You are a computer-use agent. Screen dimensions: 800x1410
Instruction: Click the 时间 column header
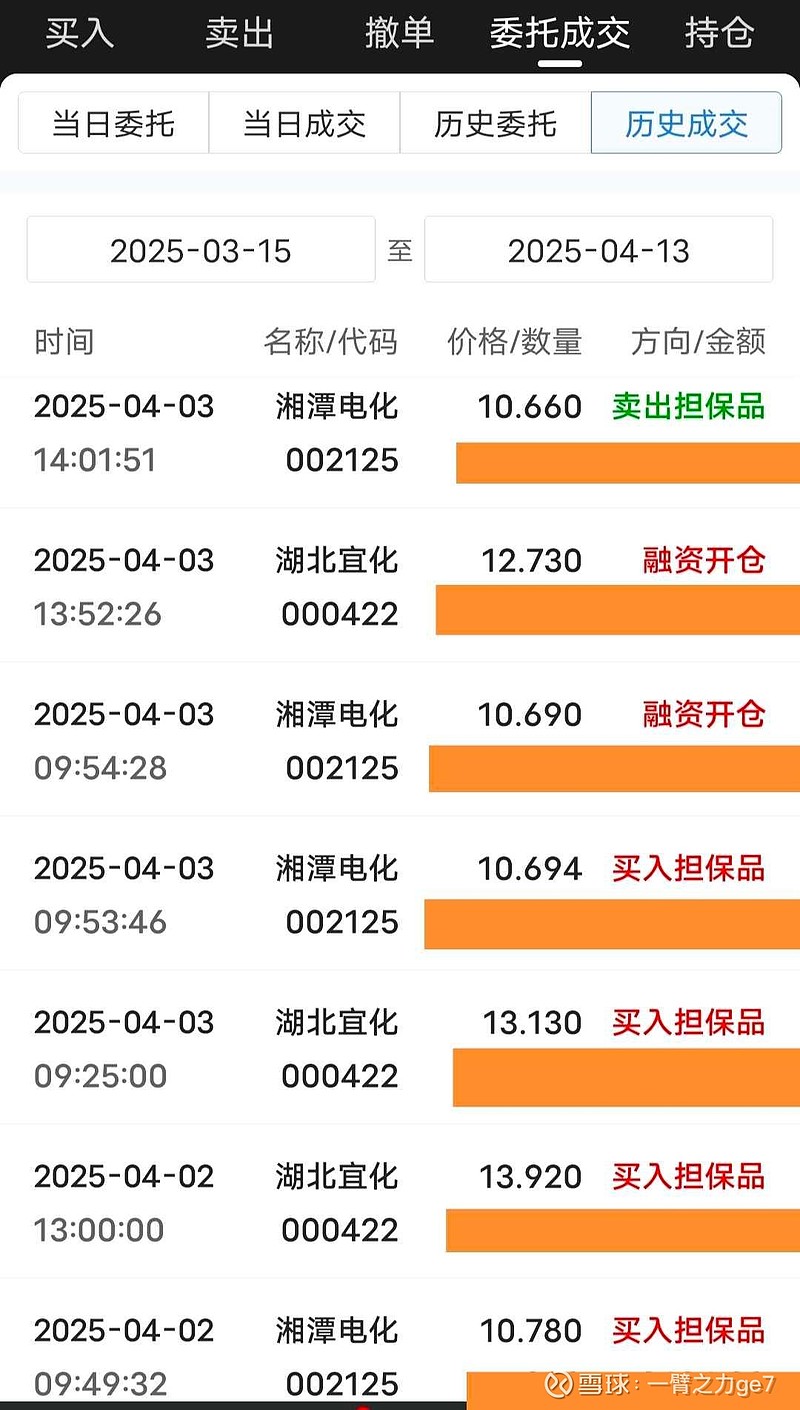point(63,342)
